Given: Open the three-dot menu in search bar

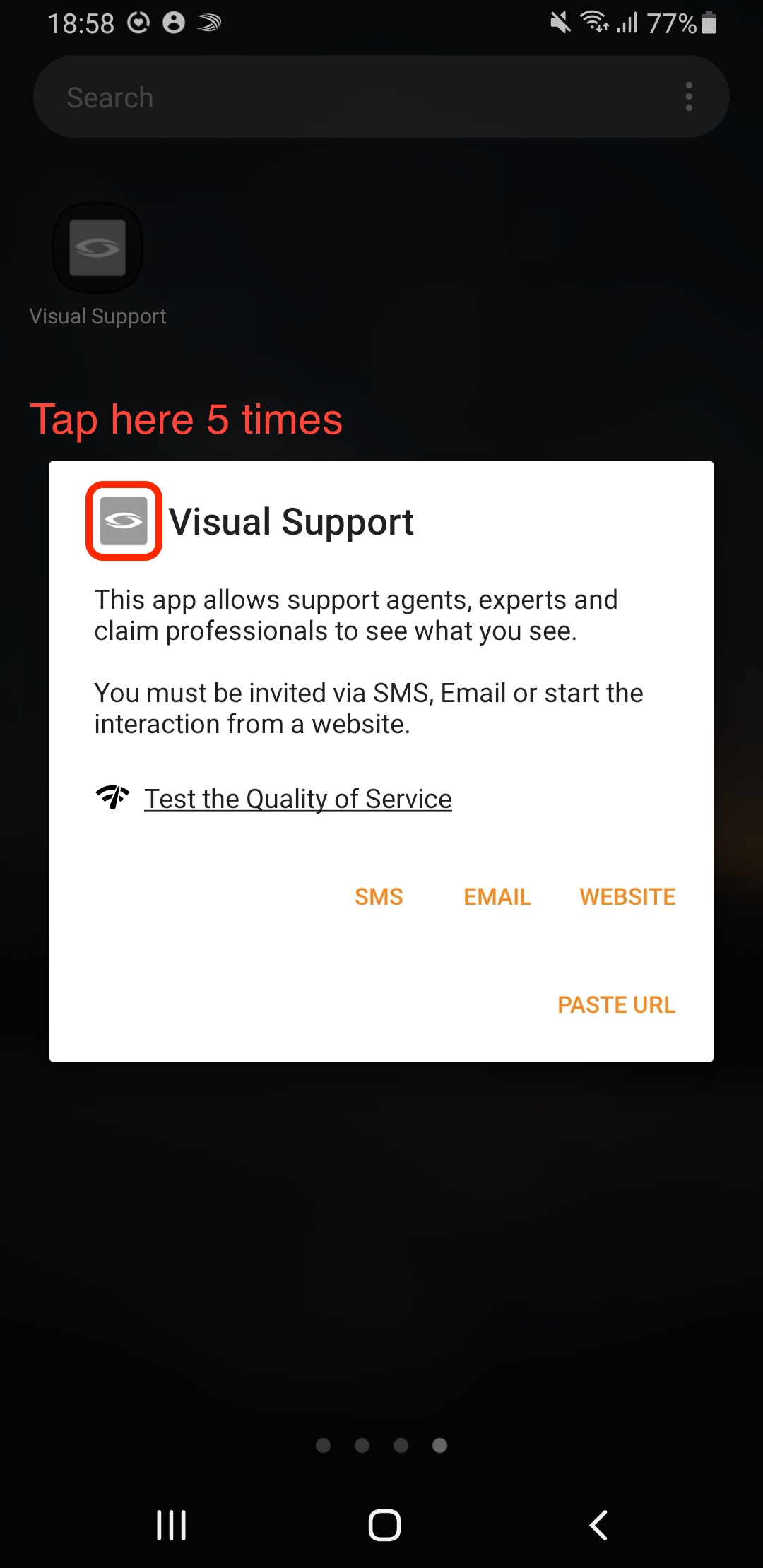Looking at the screenshot, I should coord(689,97).
